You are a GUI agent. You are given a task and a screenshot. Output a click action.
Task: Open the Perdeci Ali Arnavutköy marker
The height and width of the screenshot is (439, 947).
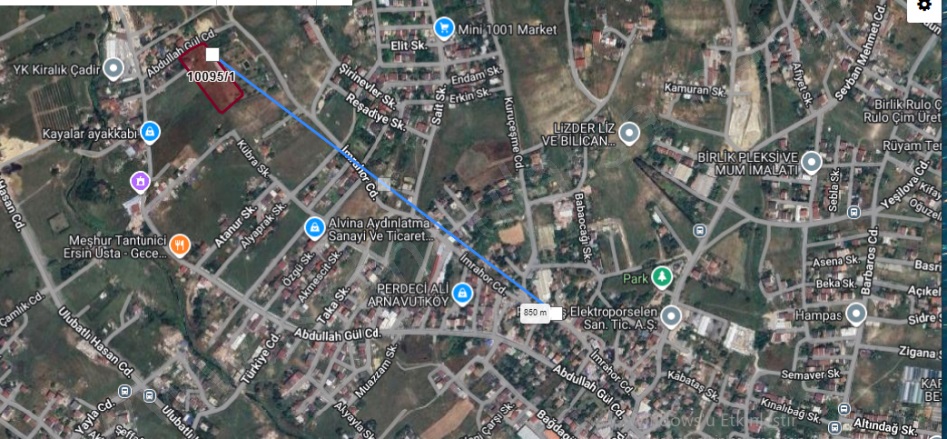[462, 293]
